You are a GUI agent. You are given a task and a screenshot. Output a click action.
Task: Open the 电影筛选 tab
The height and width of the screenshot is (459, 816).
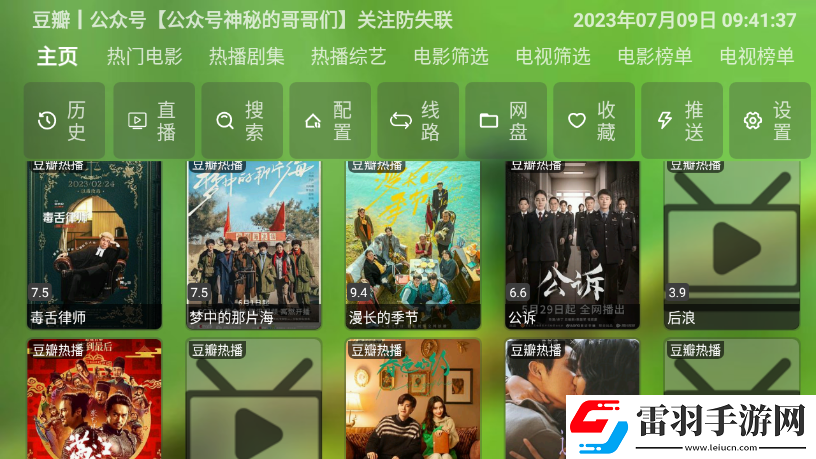(451, 57)
